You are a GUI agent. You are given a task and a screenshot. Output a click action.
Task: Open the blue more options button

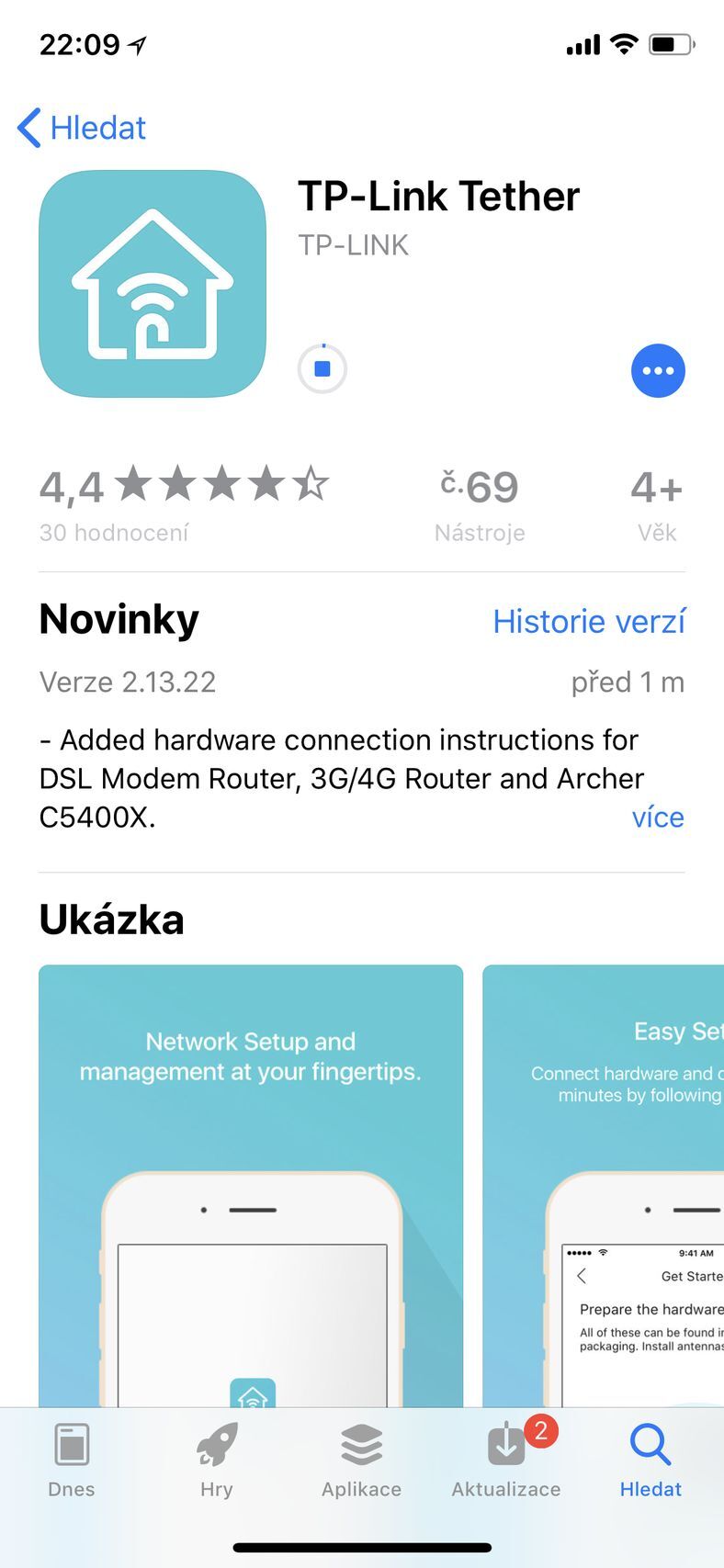pyautogui.click(x=658, y=371)
